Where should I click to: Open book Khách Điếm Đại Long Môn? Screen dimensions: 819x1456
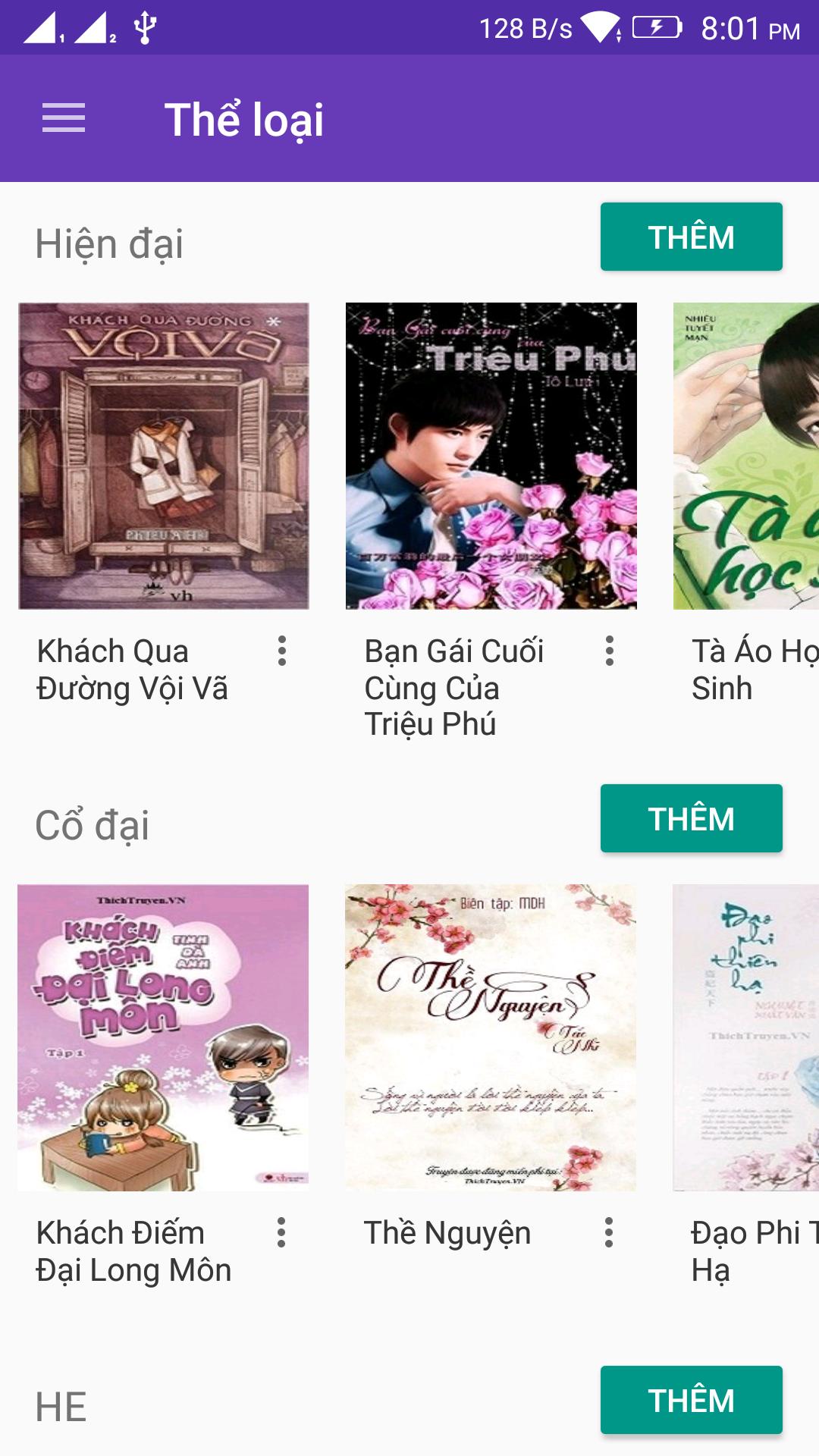pyautogui.click(x=163, y=1037)
